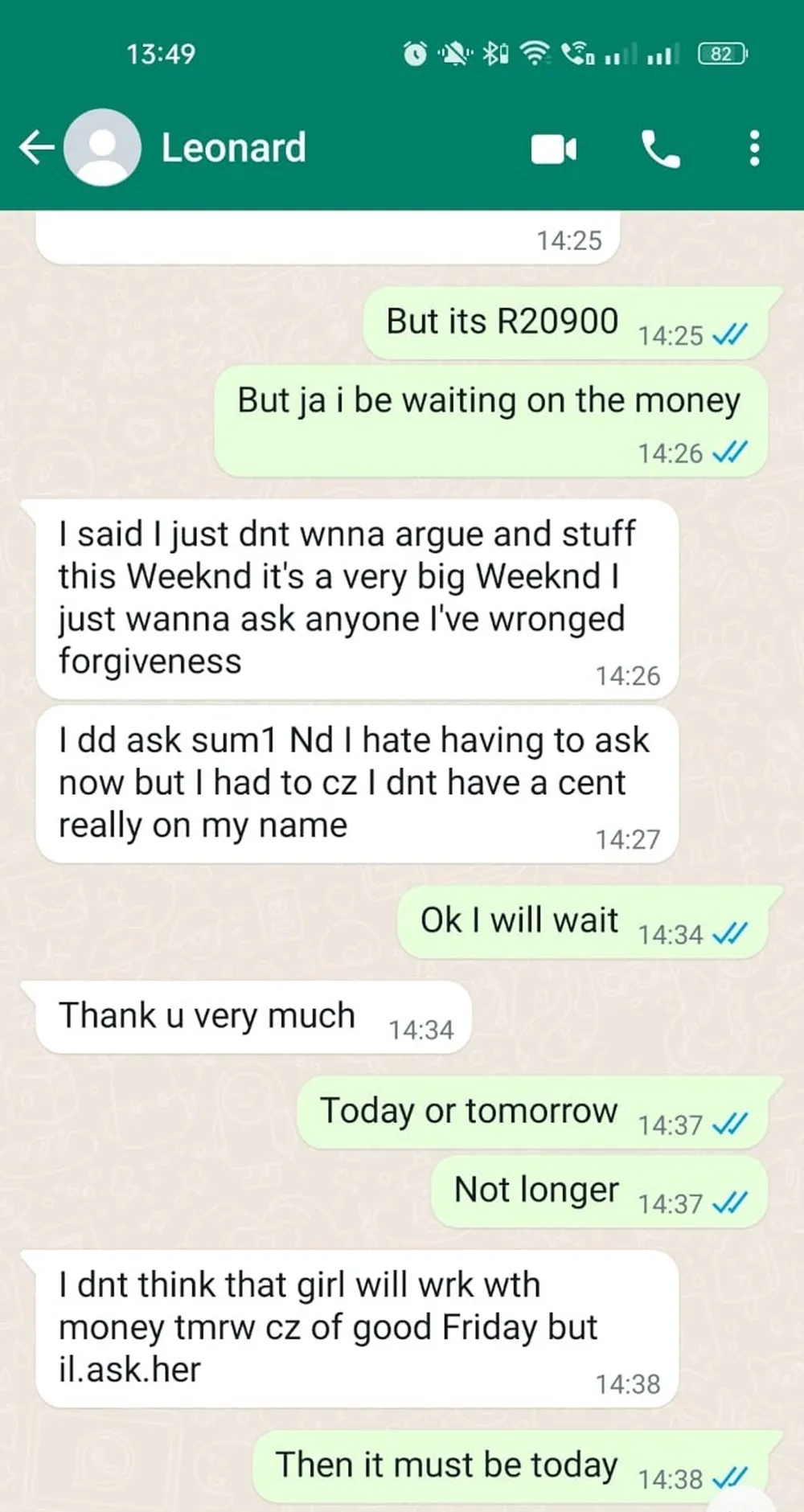
Task: Go back from Leonard's chat
Action: 36,148
